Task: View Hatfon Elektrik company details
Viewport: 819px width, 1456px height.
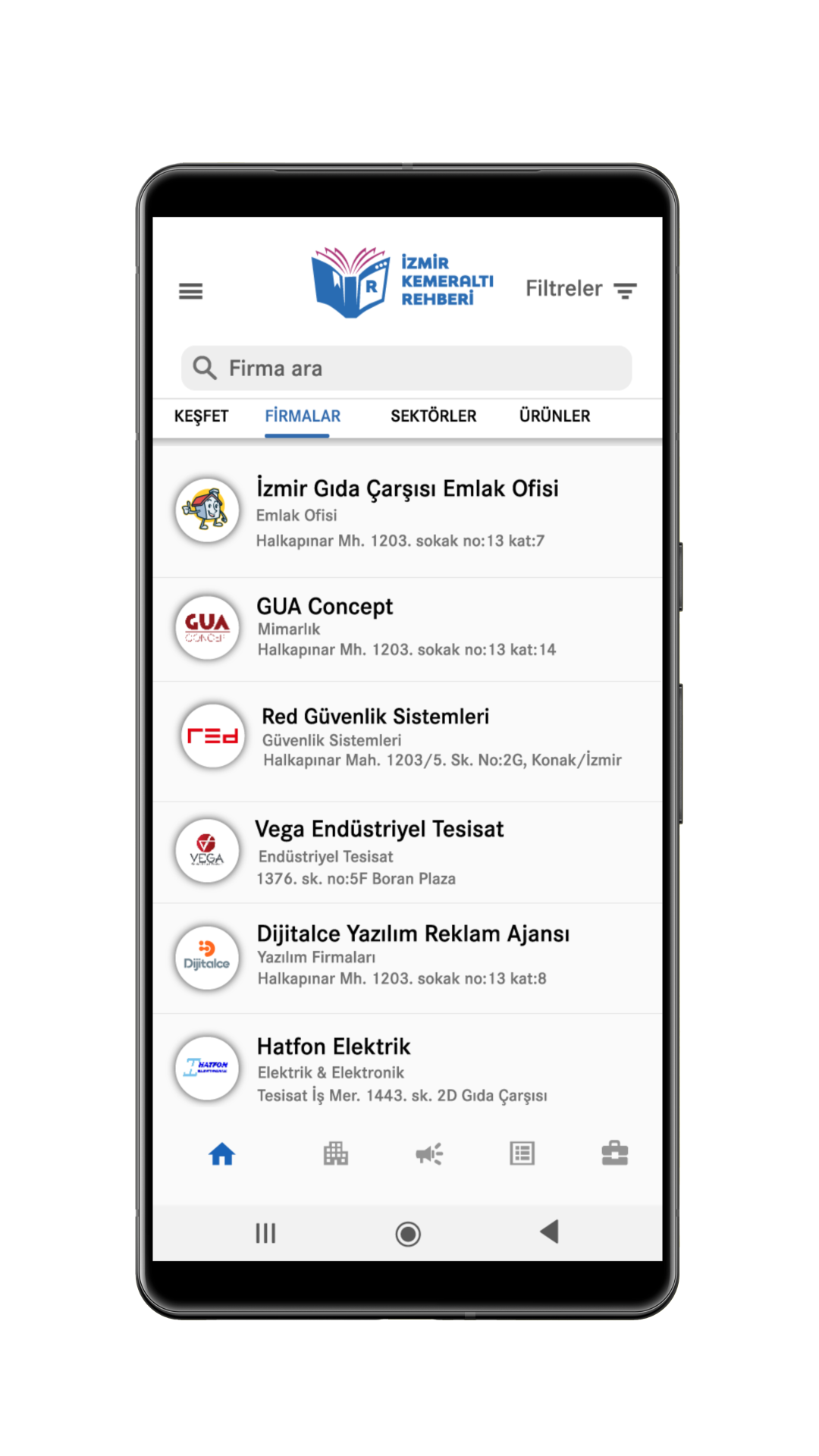Action: [x=407, y=1069]
